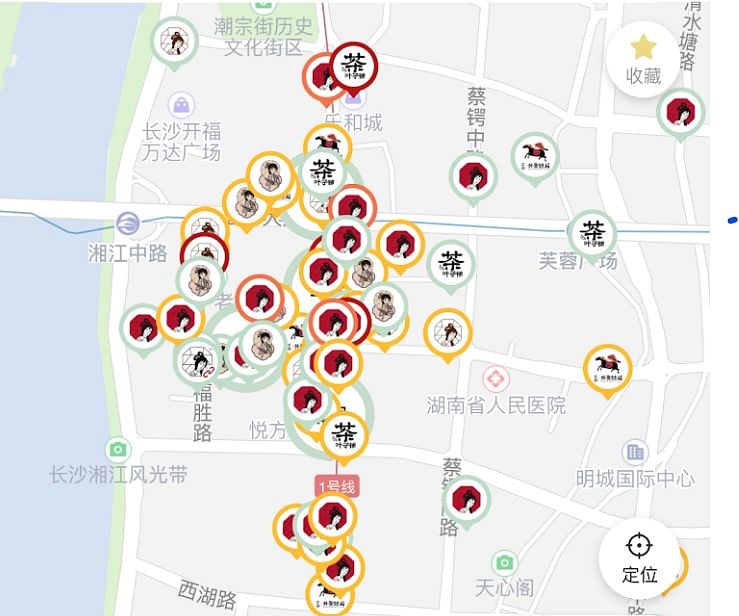Open the marker above 湖南省人民医院
The width and height of the screenshot is (739, 616).
[447, 334]
